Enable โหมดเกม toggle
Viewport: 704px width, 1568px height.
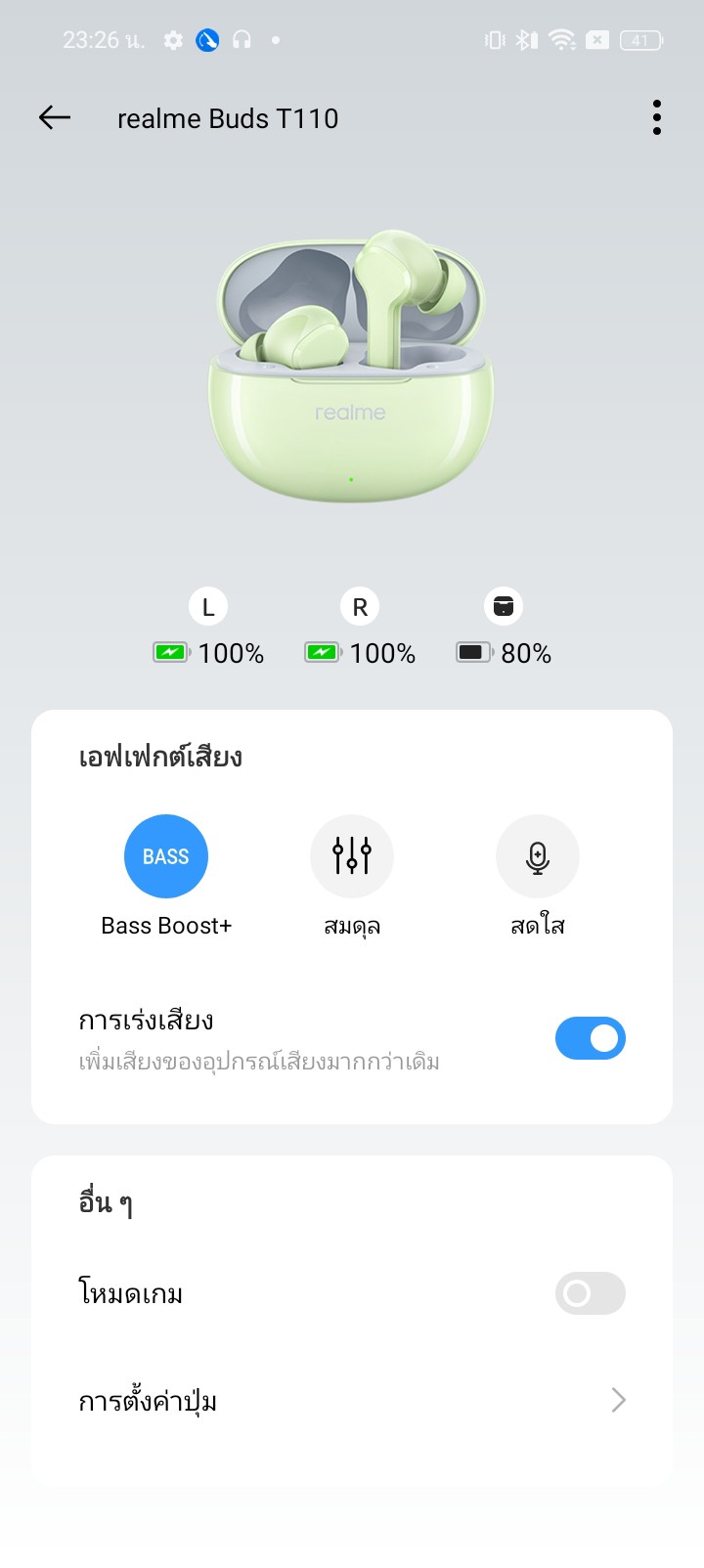[x=590, y=1293]
